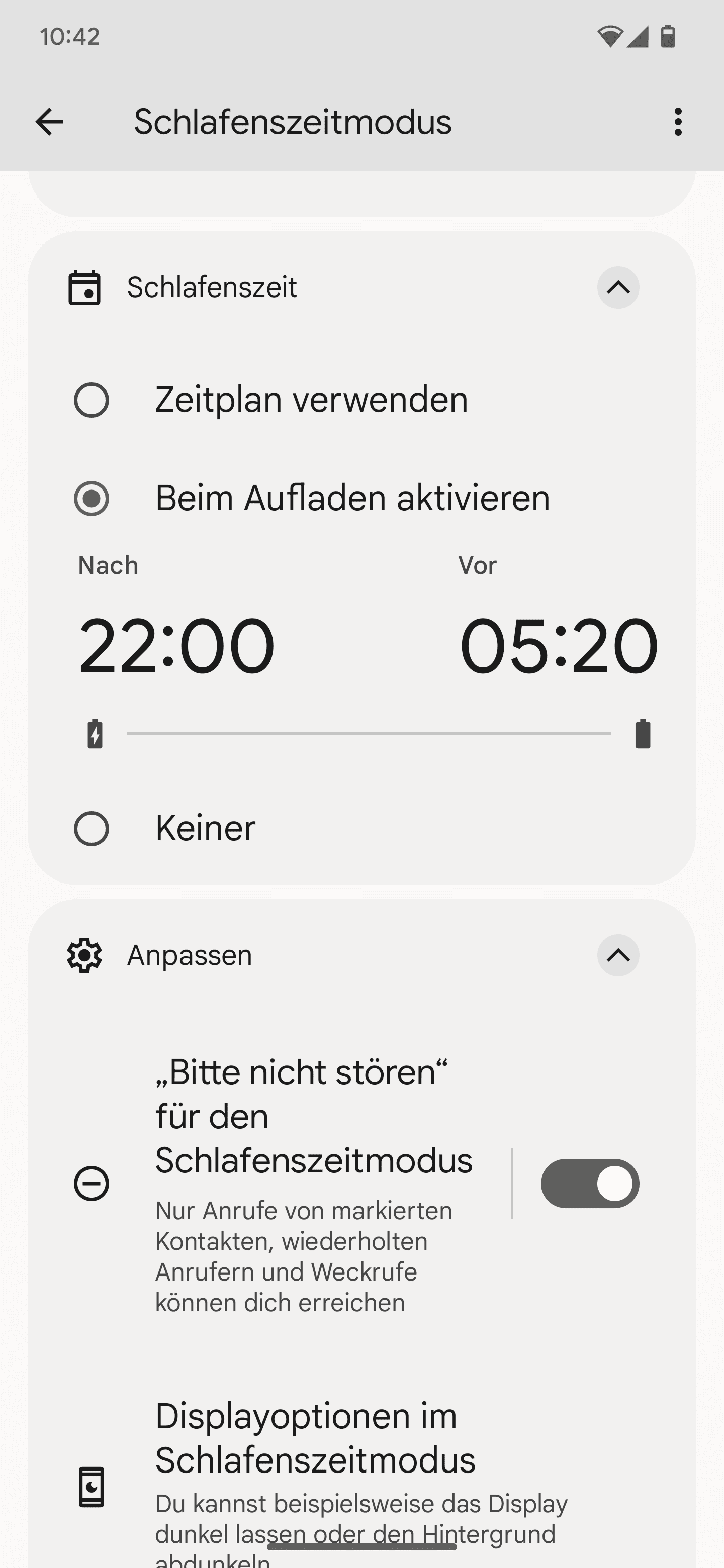The width and height of the screenshot is (724, 1568).
Task: Collapse the Schlafenszeit section
Action: (x=618, y=287)
